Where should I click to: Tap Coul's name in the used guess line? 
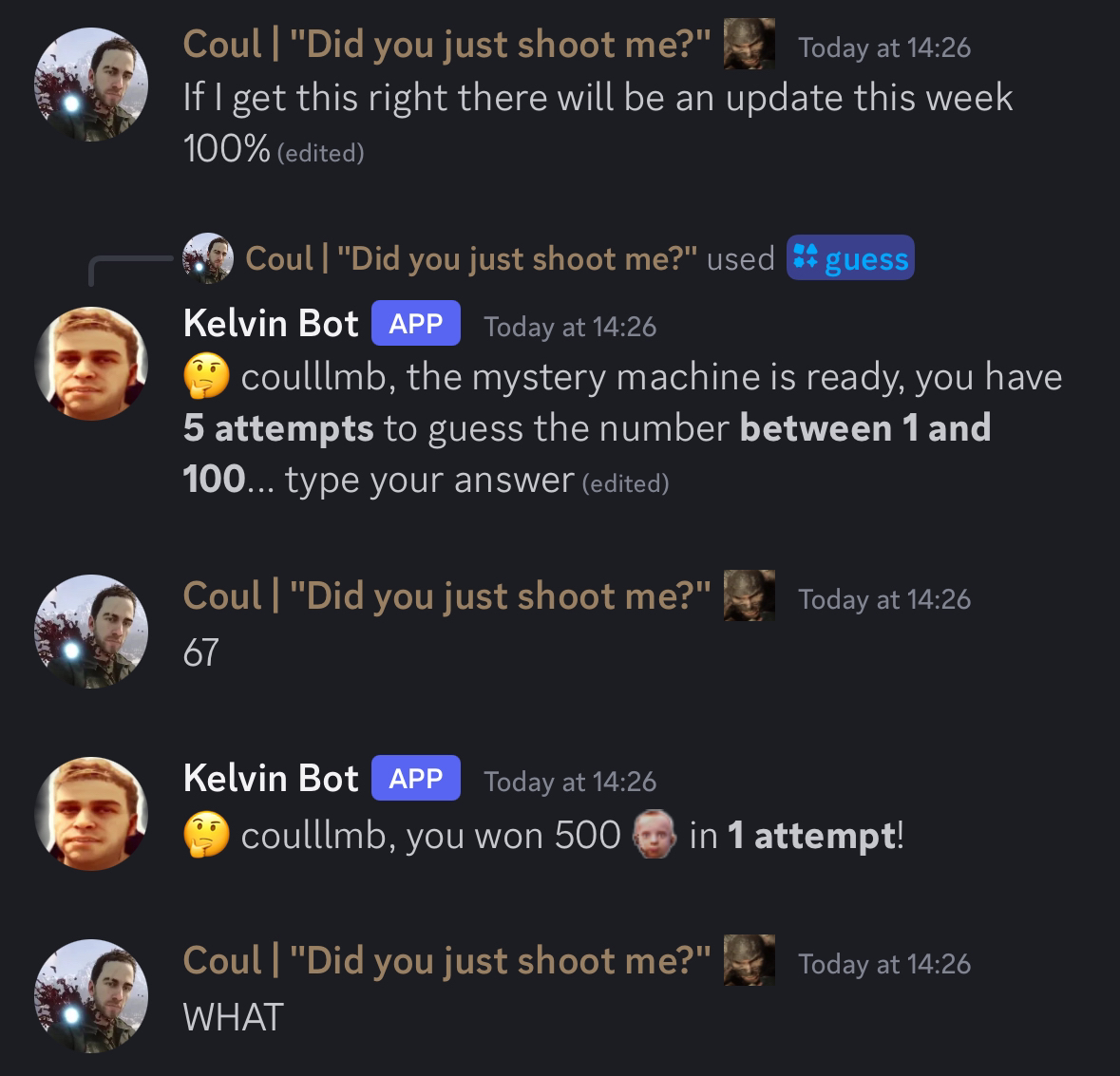pyautogui.click(x=471, y=258)
